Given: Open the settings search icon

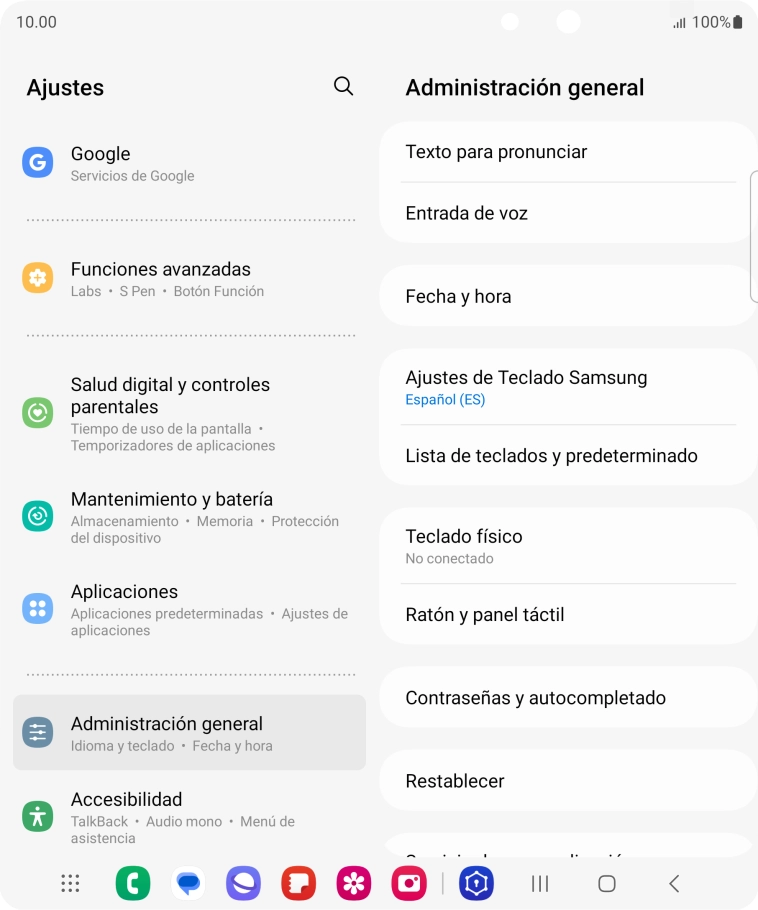Looking at the screenshot, I should pos(343,86).
